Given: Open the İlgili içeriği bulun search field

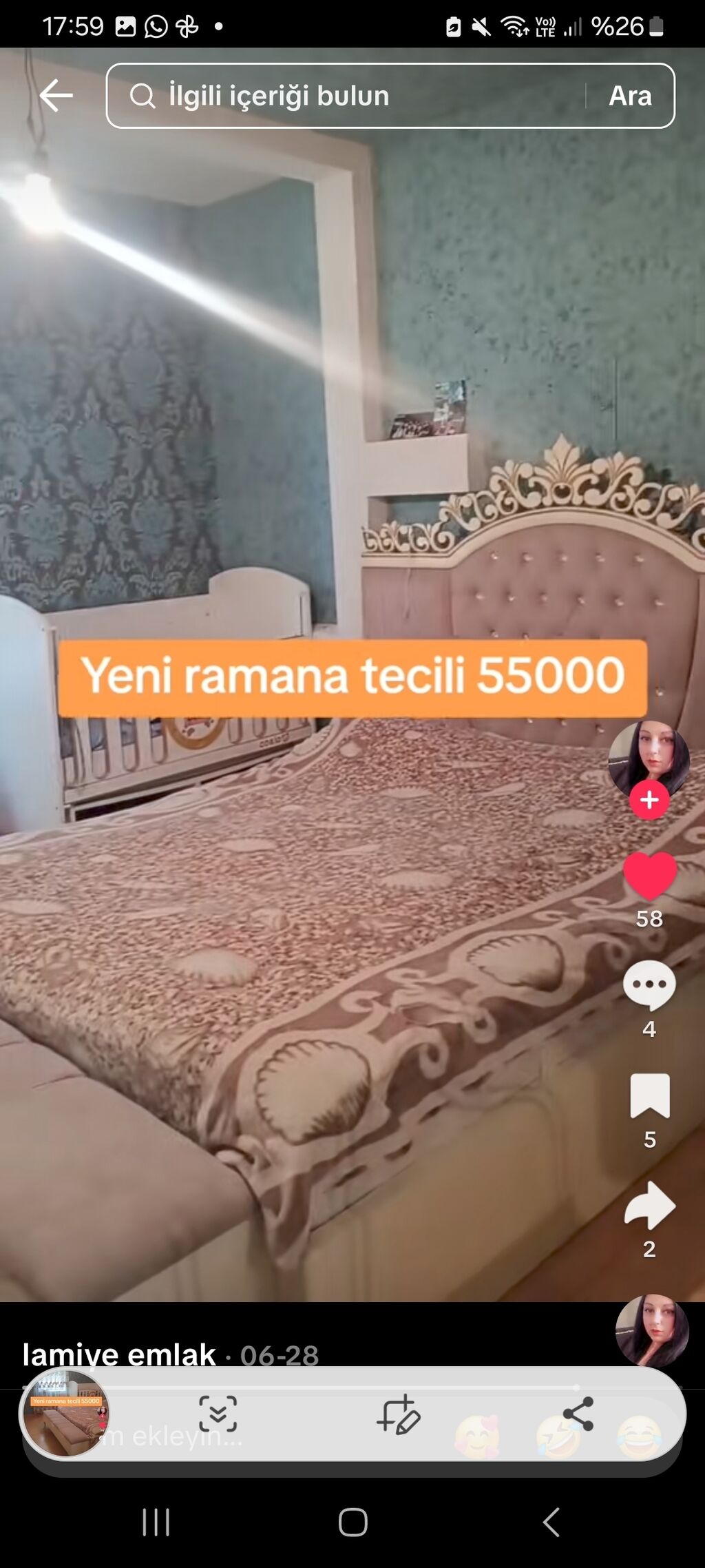Looking at the screenshot, I should (344, 96).
